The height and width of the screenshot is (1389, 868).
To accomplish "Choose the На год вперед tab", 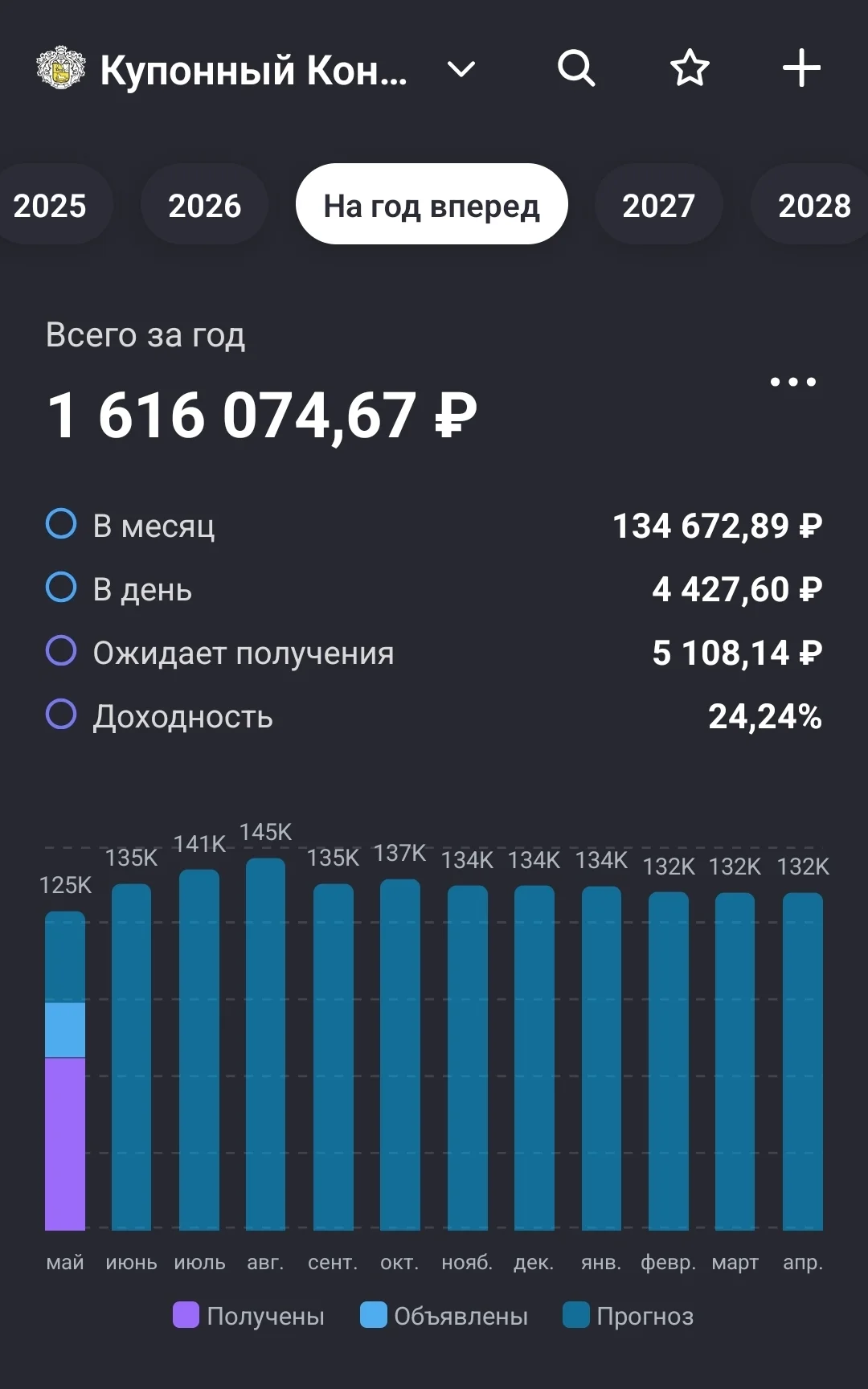I will 432,205.
